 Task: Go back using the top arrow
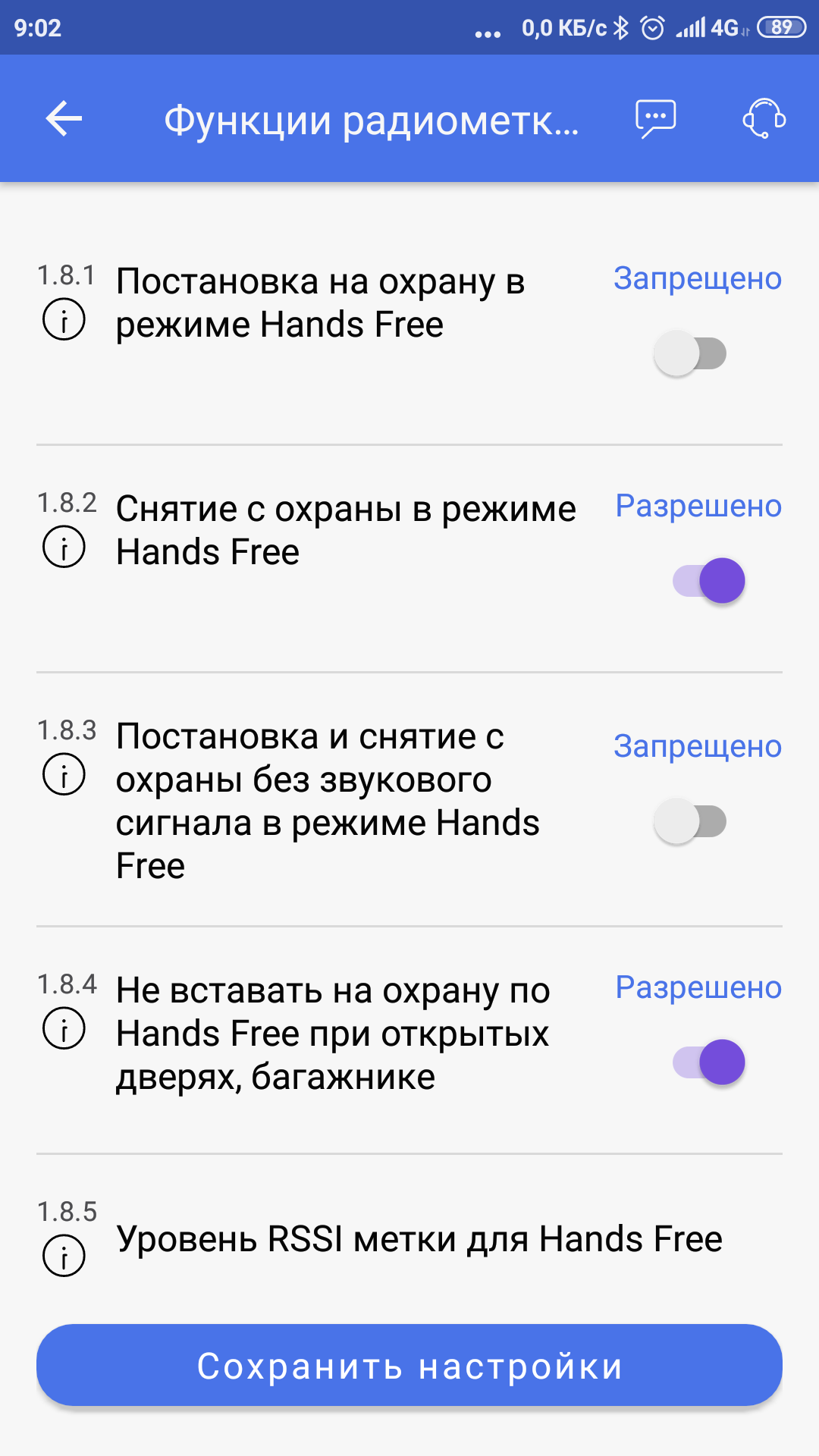point(64,119)
